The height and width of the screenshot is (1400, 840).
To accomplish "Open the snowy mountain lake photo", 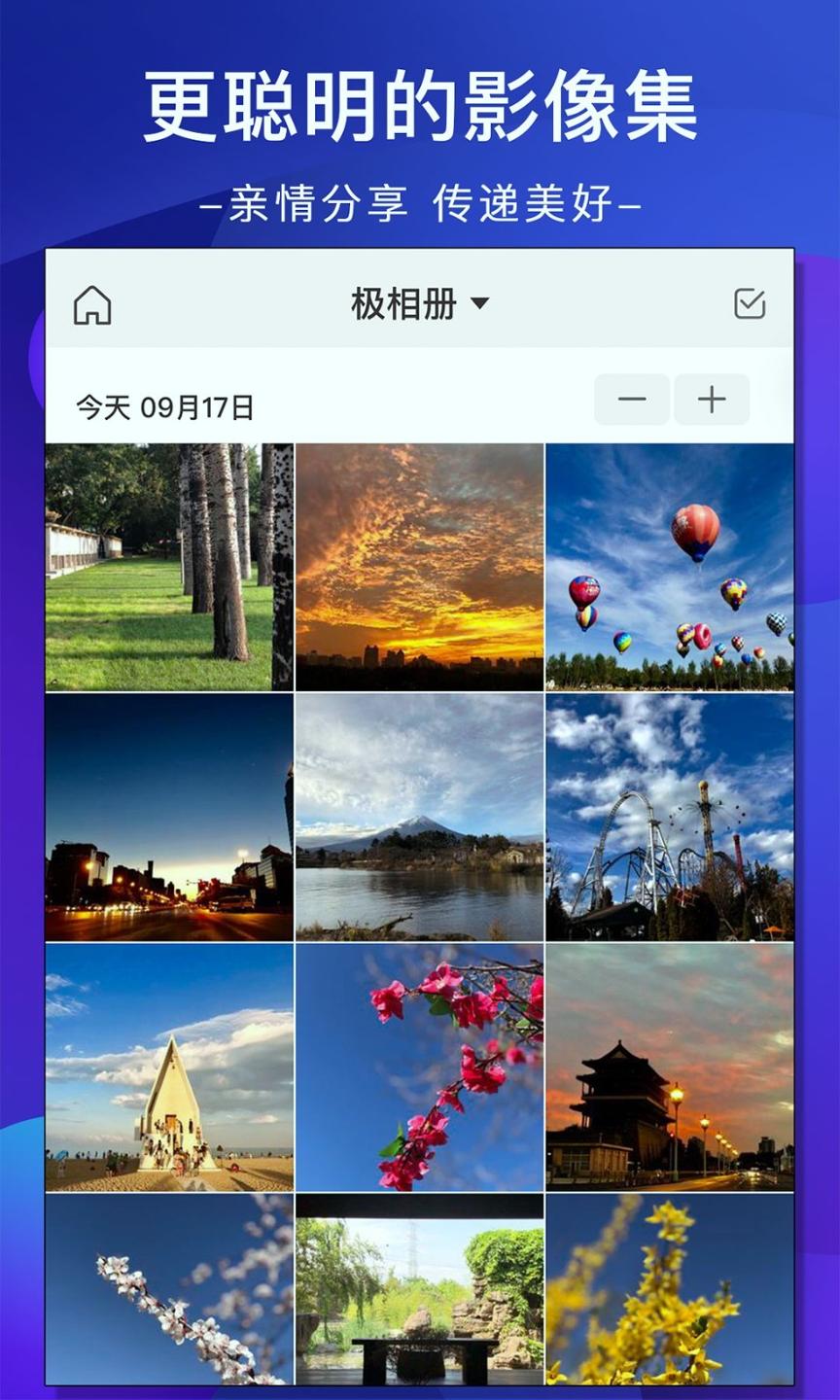I will [420, 817].
